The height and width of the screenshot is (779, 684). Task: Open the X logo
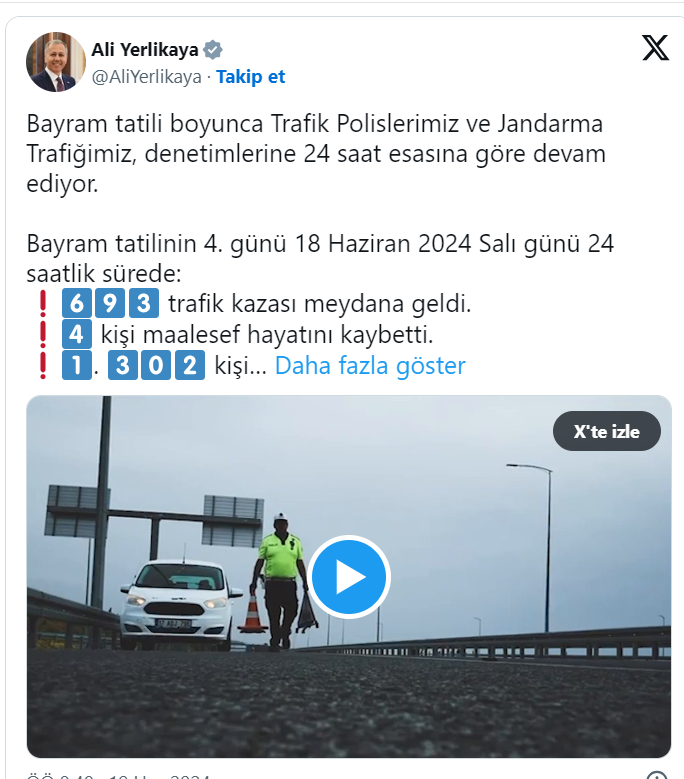tap(655, 47)
